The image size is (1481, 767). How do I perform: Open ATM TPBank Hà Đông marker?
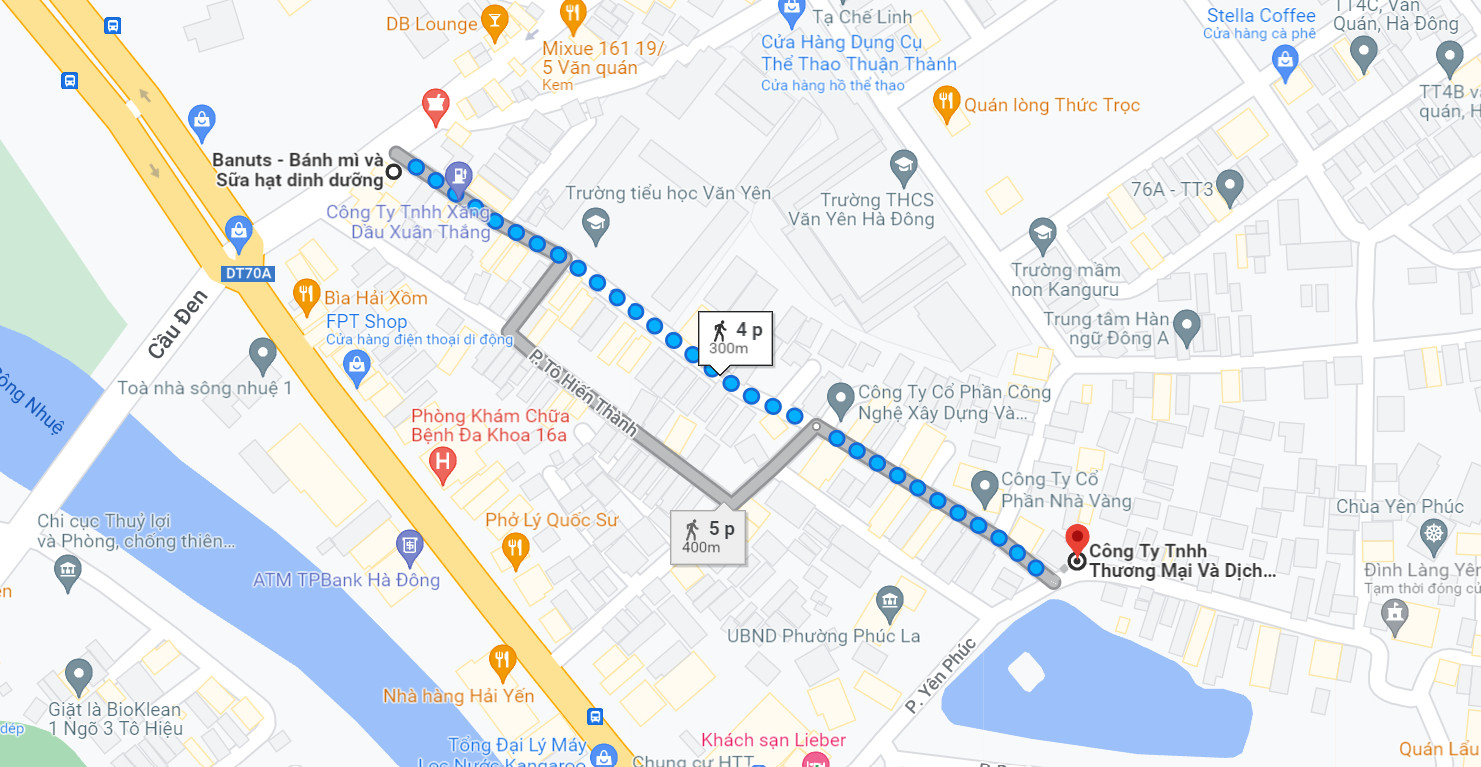[x=410, y=546]
